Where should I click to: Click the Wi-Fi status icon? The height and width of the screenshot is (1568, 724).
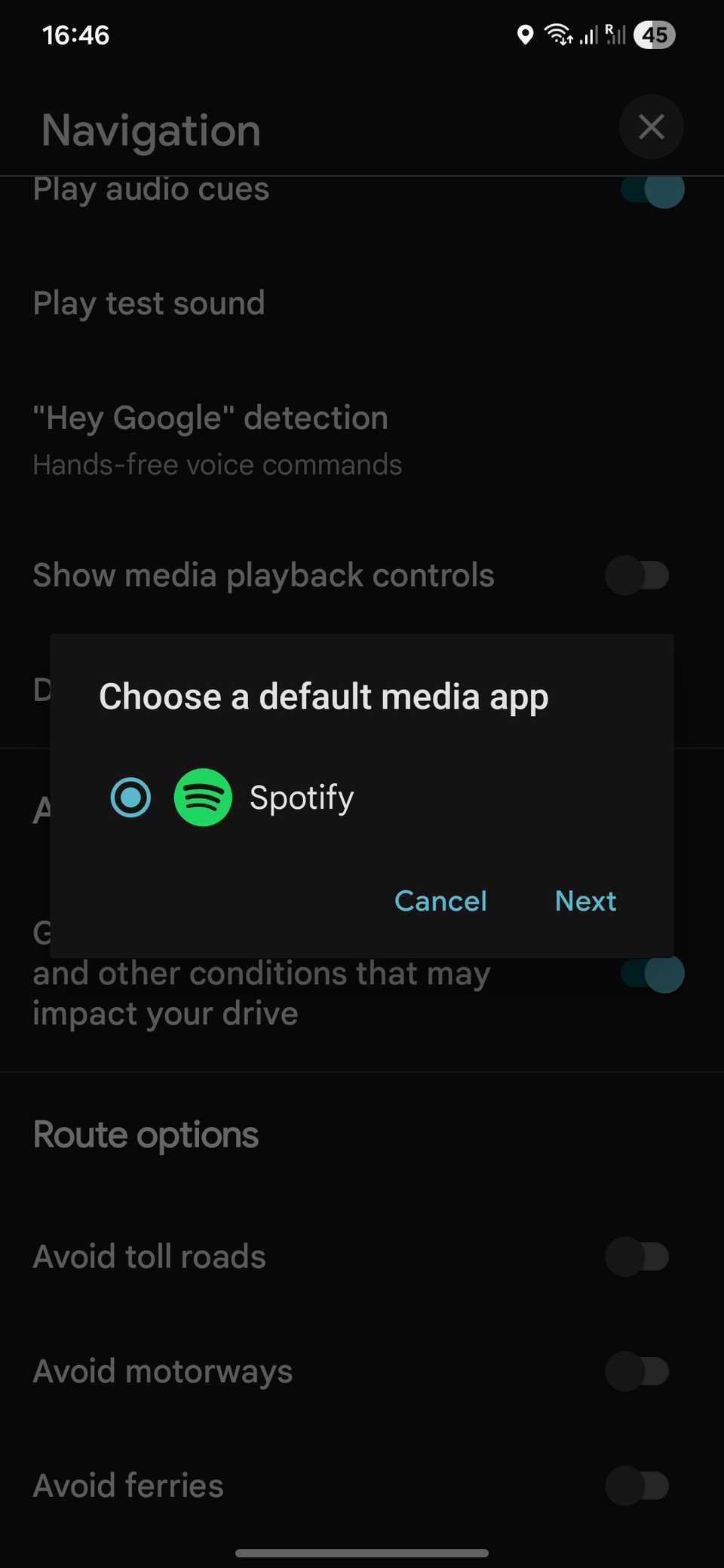point(557,34)
